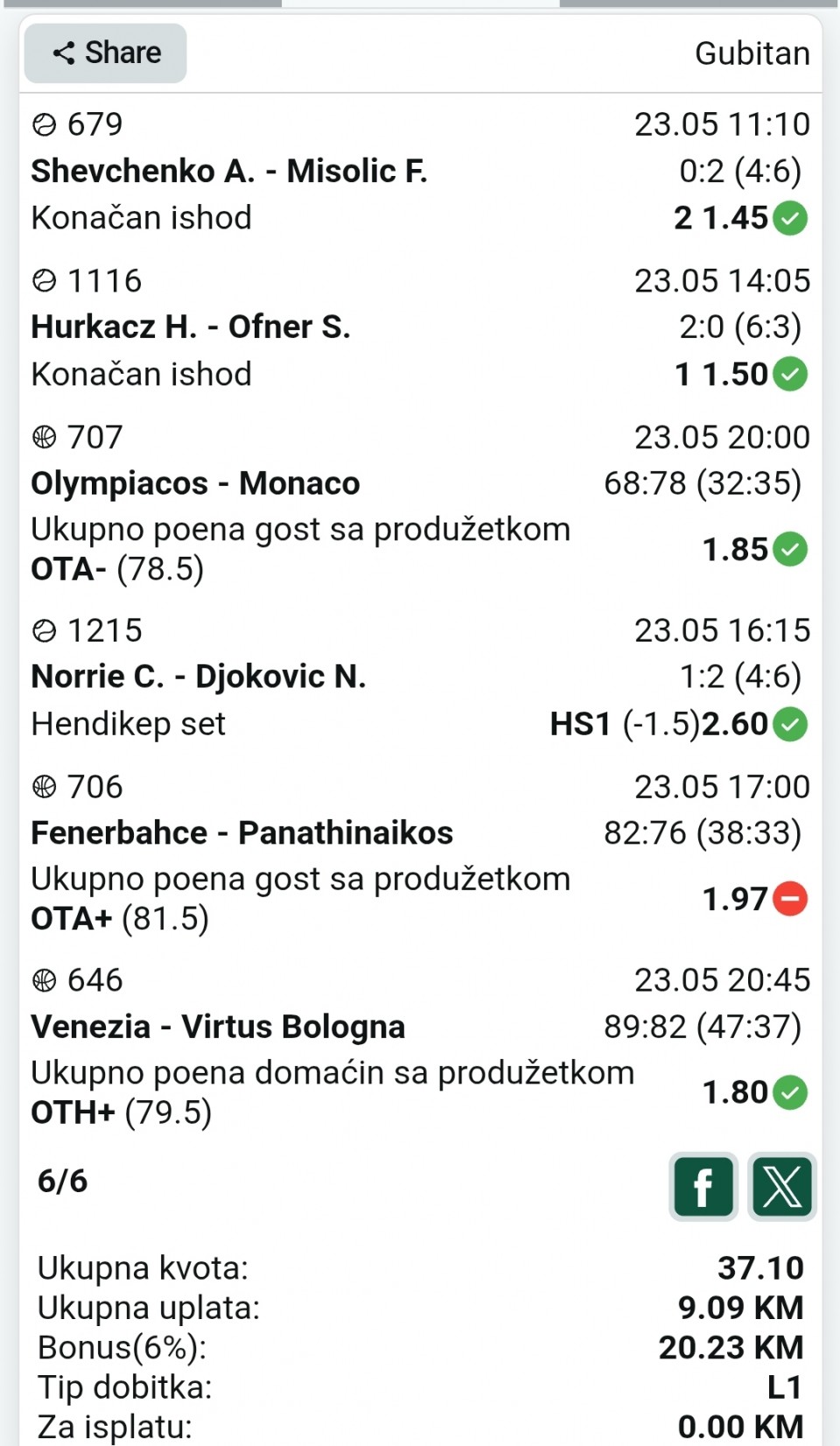The width and height of the screenshot is (840, 1446).
Task: Open the Shevchenko A. - Misolic F. match
Action: click(229, 171)
